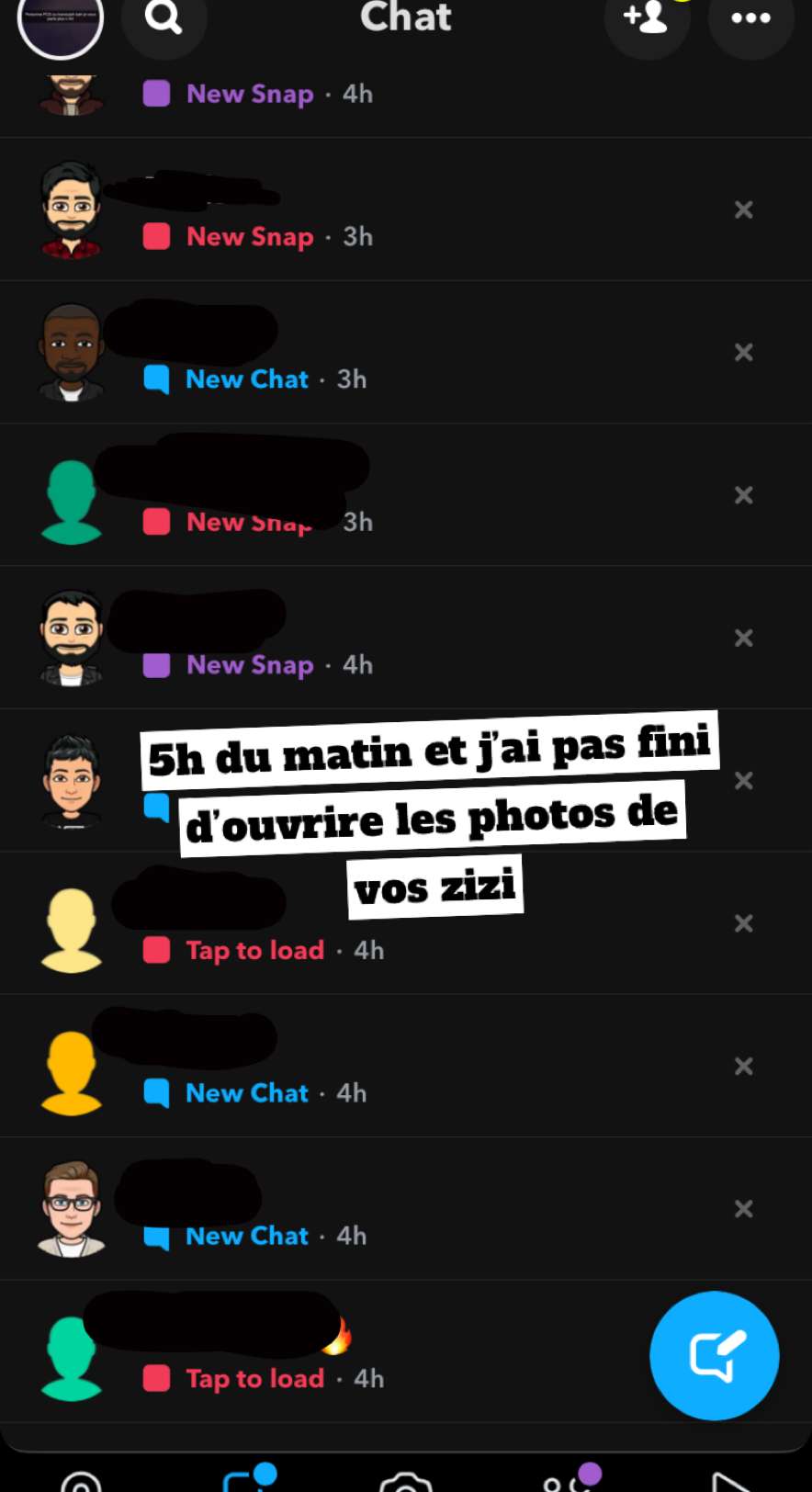Open the New Chat received 3h ago

406,352
